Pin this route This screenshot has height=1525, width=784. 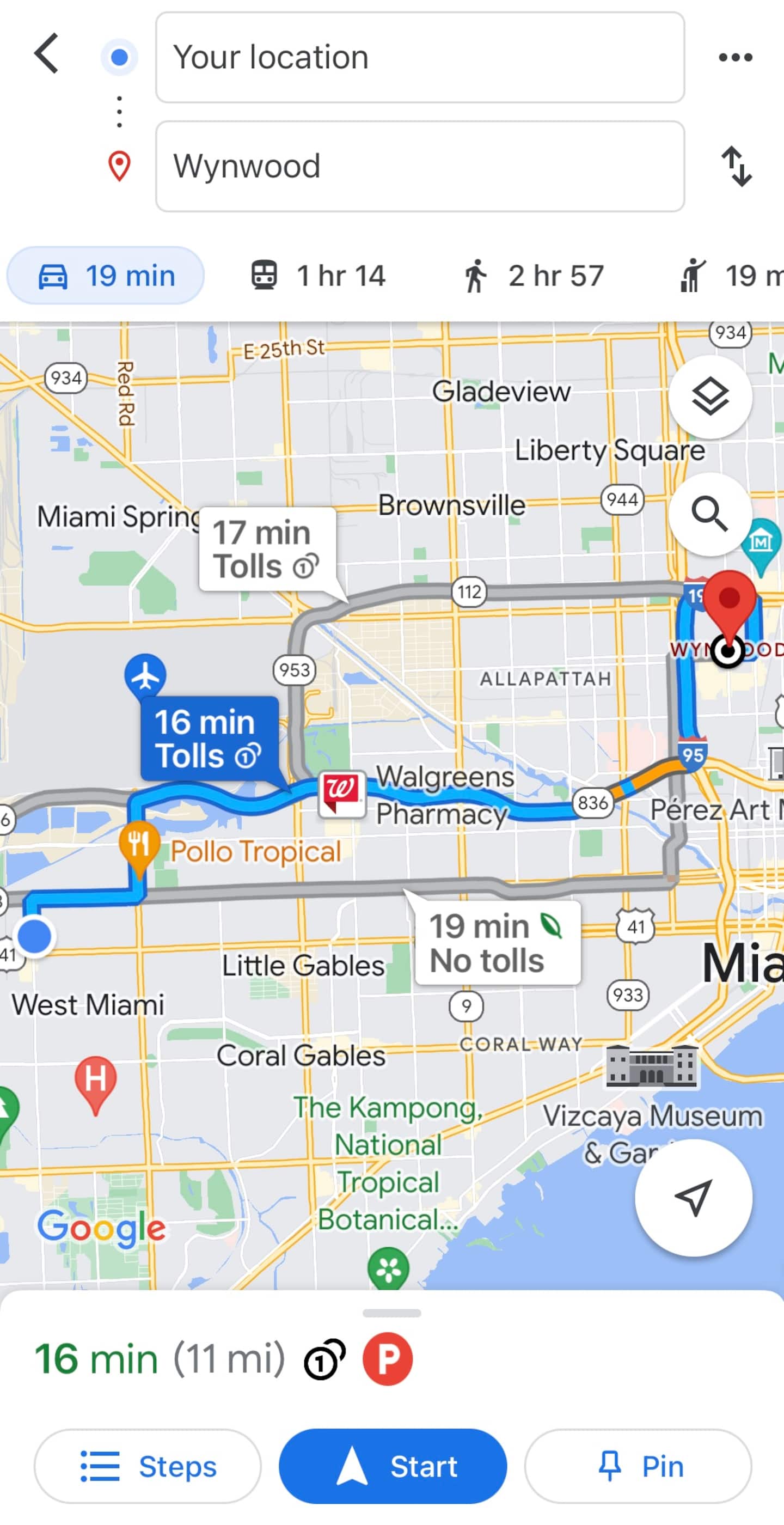click(638, 1466)
